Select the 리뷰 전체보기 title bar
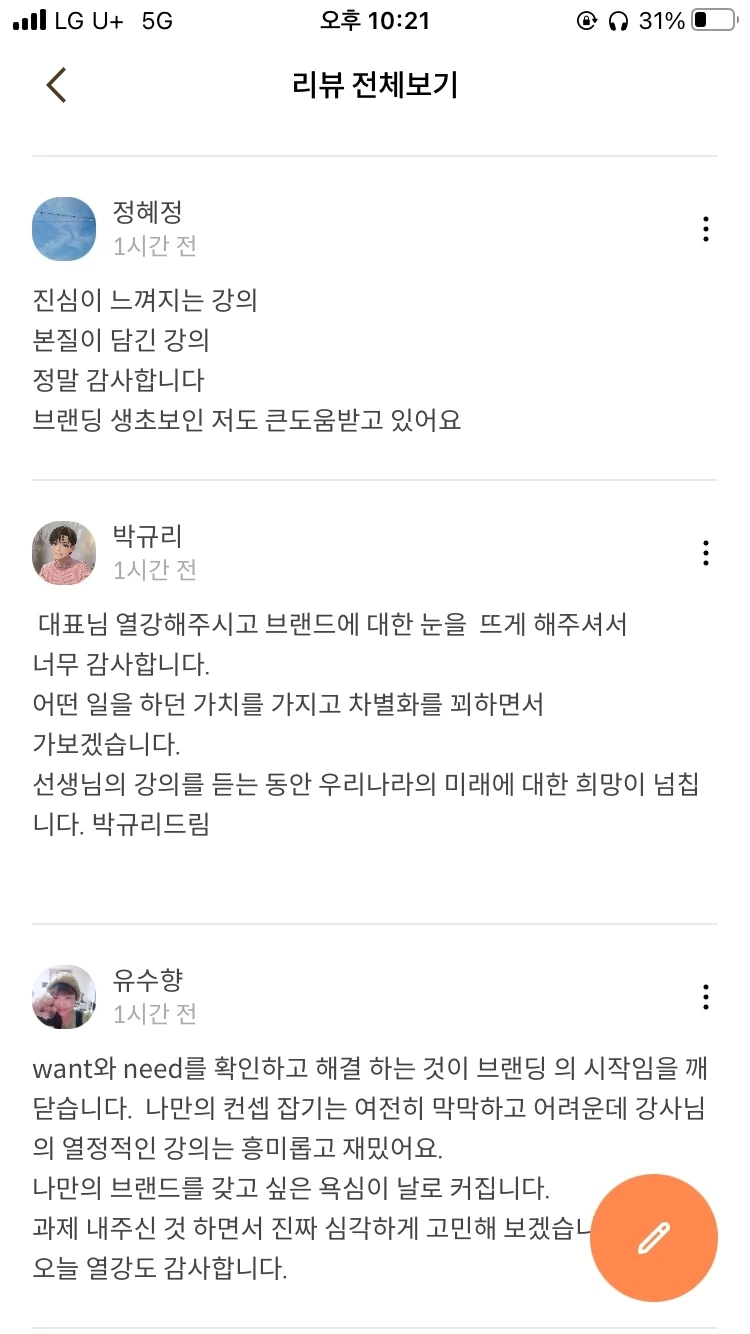 point(375,85)
